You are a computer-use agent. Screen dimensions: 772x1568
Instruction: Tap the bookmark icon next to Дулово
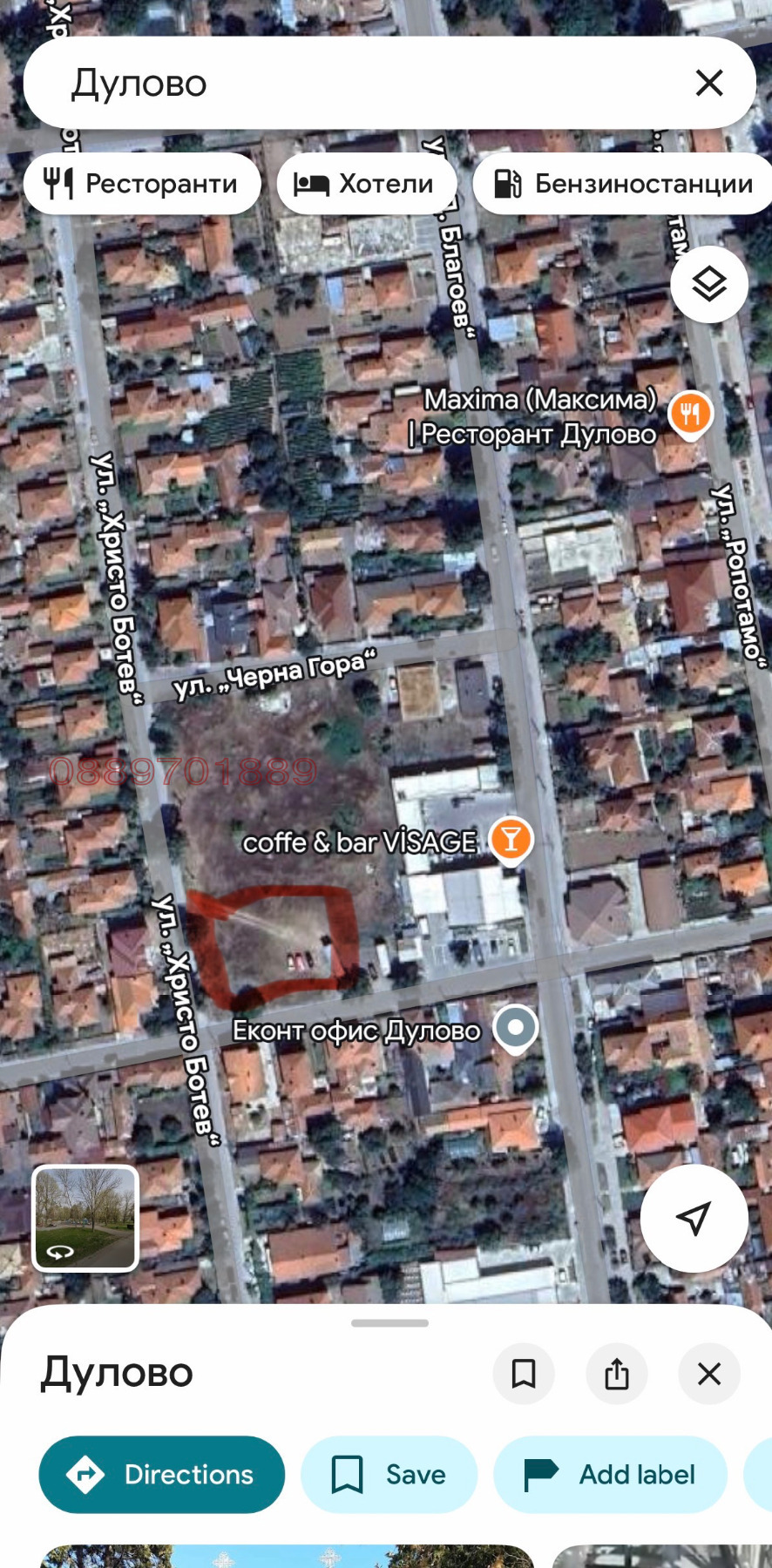tap(524, 1374)
